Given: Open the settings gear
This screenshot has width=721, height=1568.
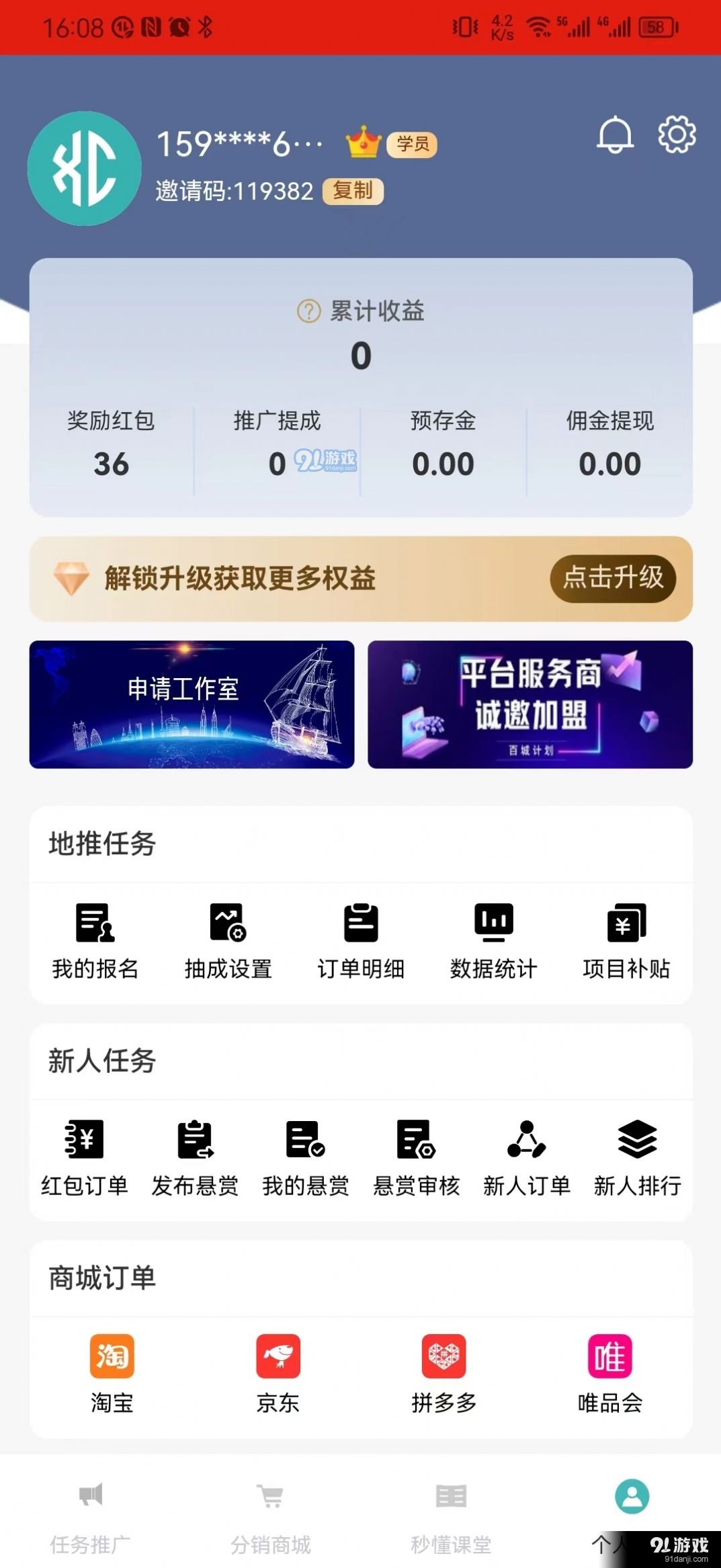Looking at the screenshot, I should coord(676,136).
